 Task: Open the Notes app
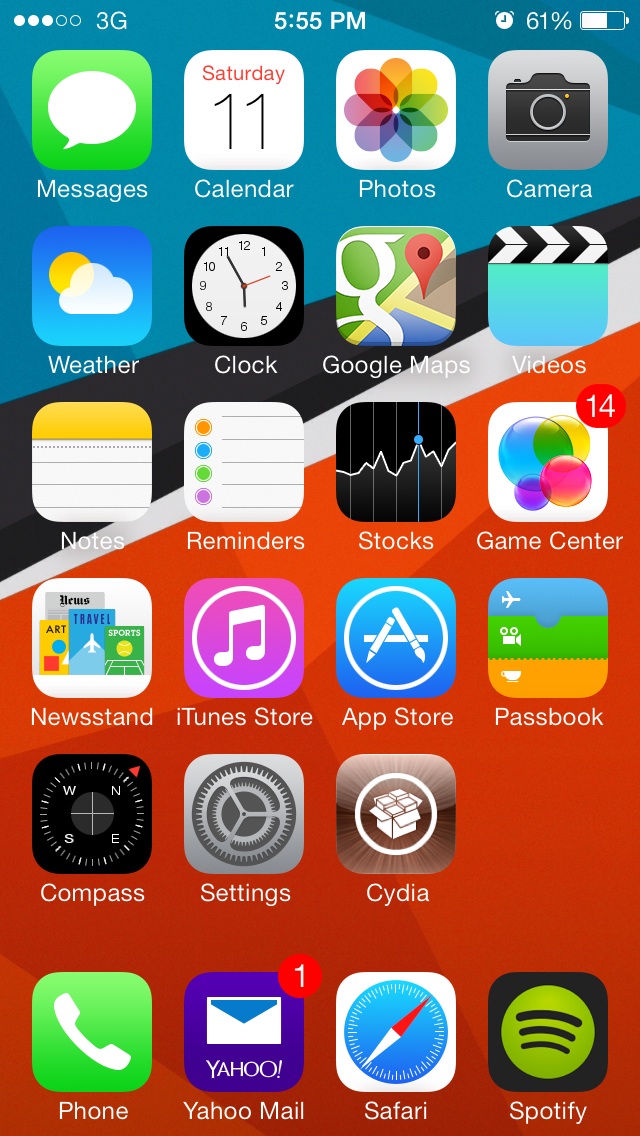pyautogui.click(x=92, y=462)
